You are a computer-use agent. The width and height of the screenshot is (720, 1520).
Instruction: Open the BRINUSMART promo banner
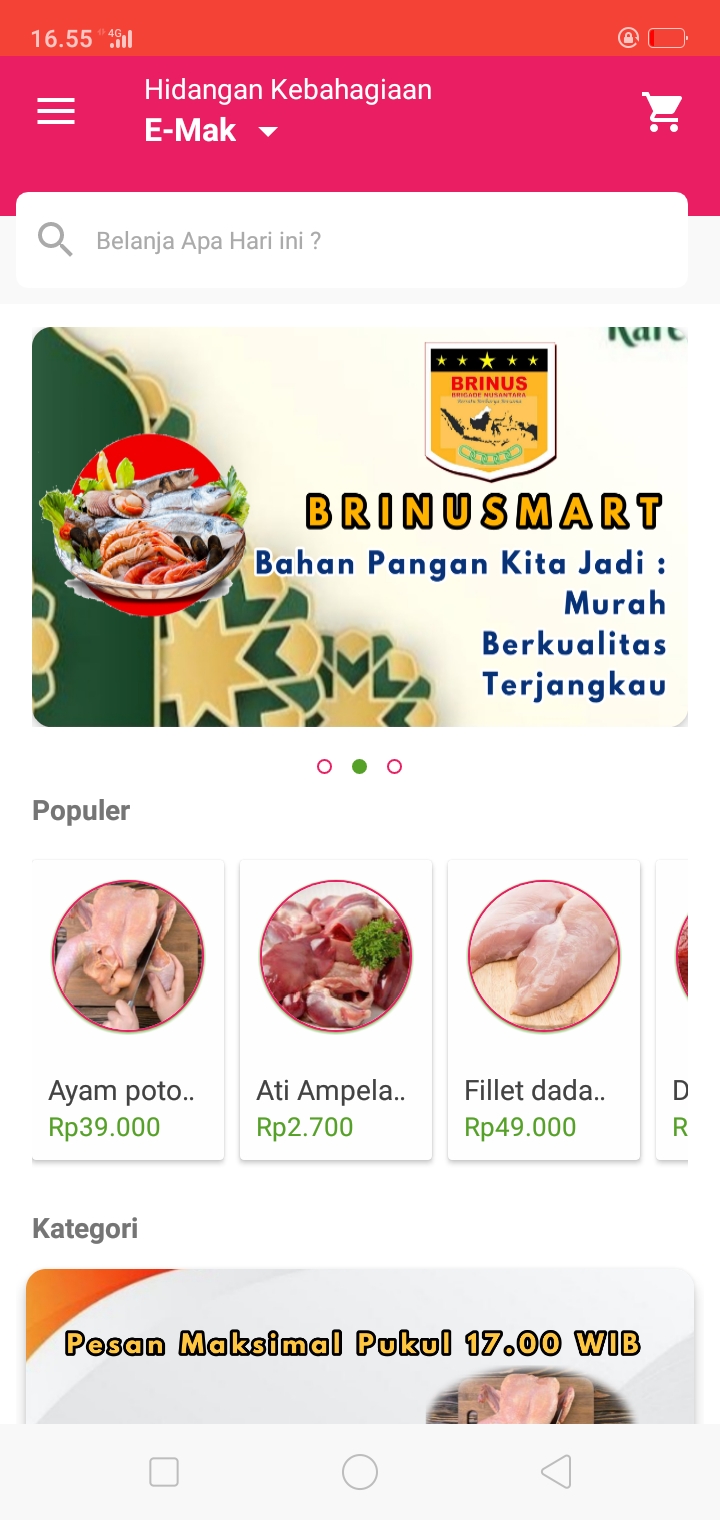360,527
